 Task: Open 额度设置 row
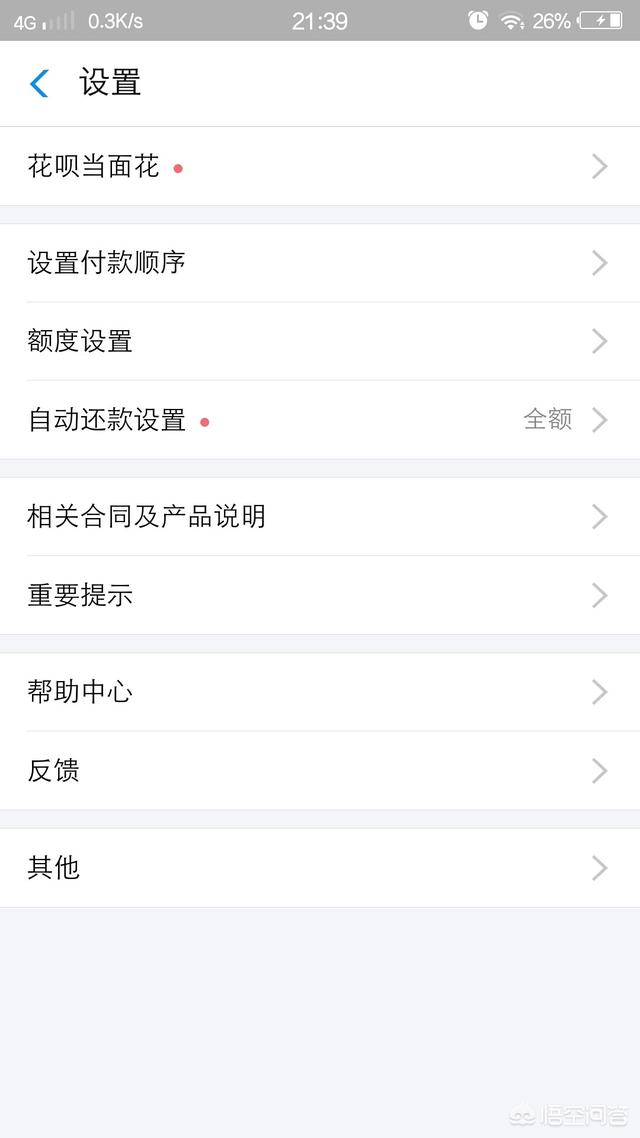320,341
